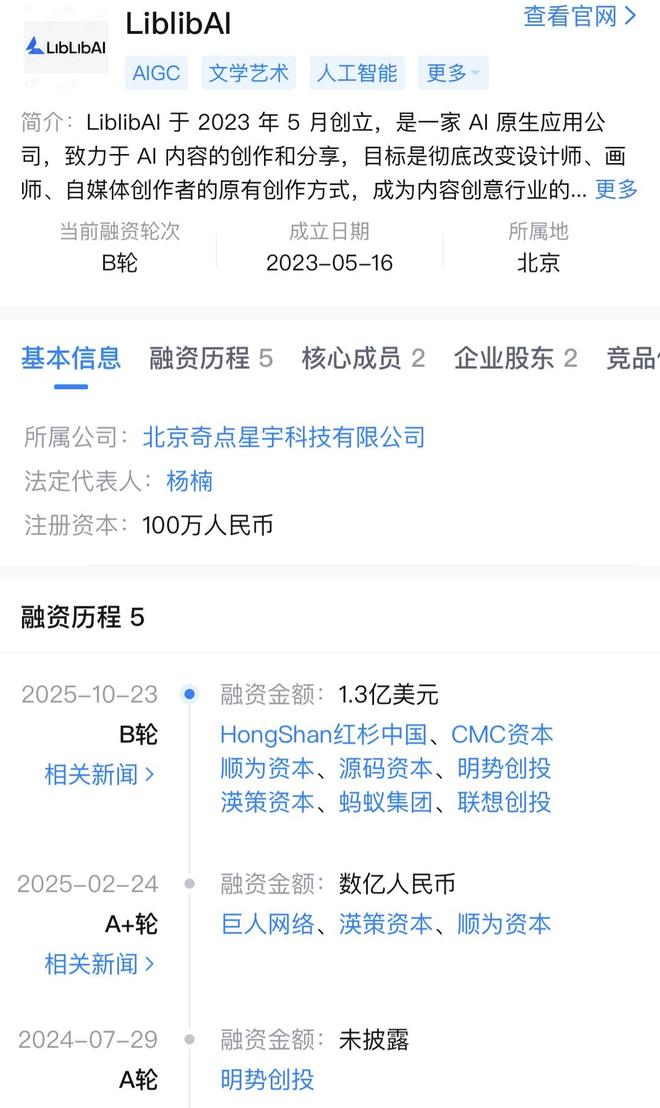This screenshot has width=660, height=1108.
Task: Select the 文学艺术 tag chip
Action: (249, 73)
